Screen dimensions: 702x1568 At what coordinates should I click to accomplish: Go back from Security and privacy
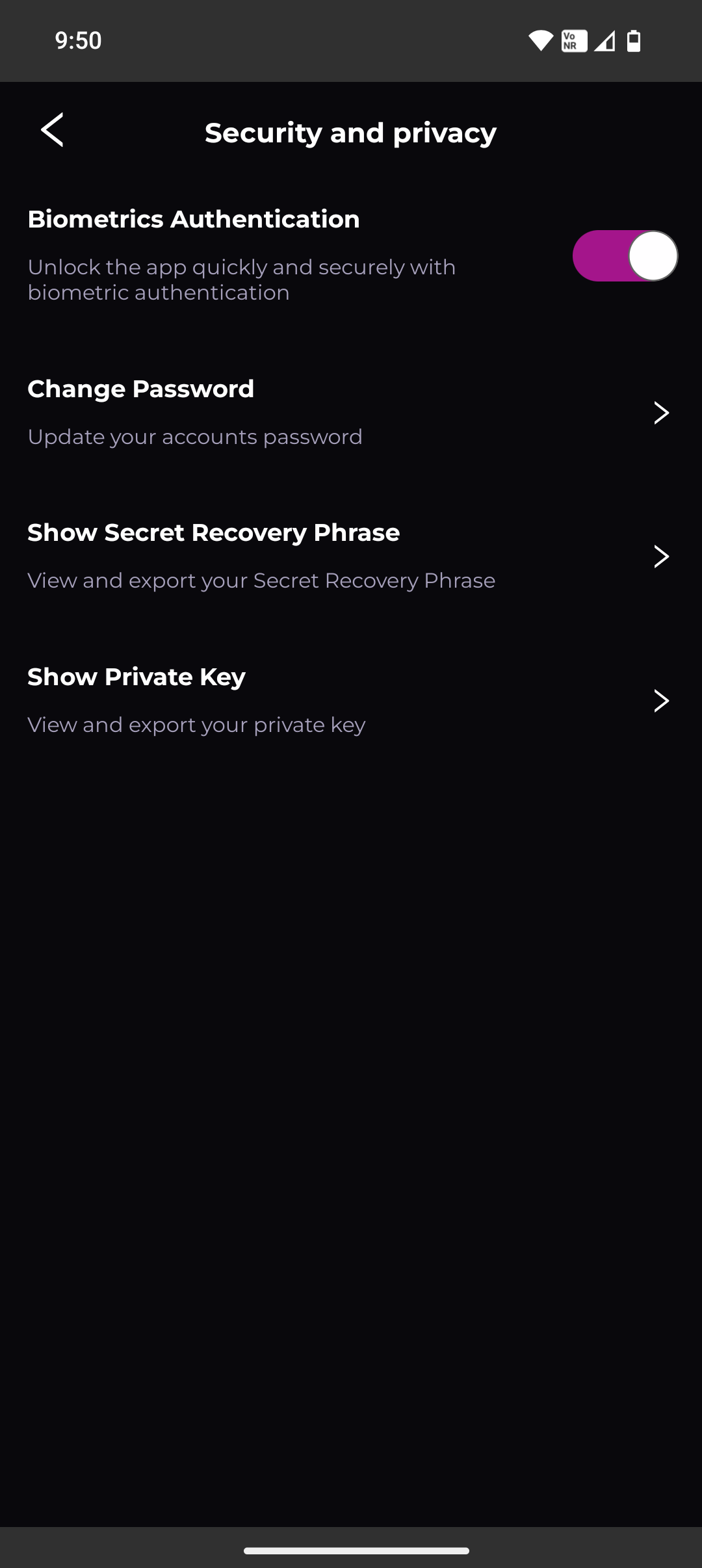point(53,130)
